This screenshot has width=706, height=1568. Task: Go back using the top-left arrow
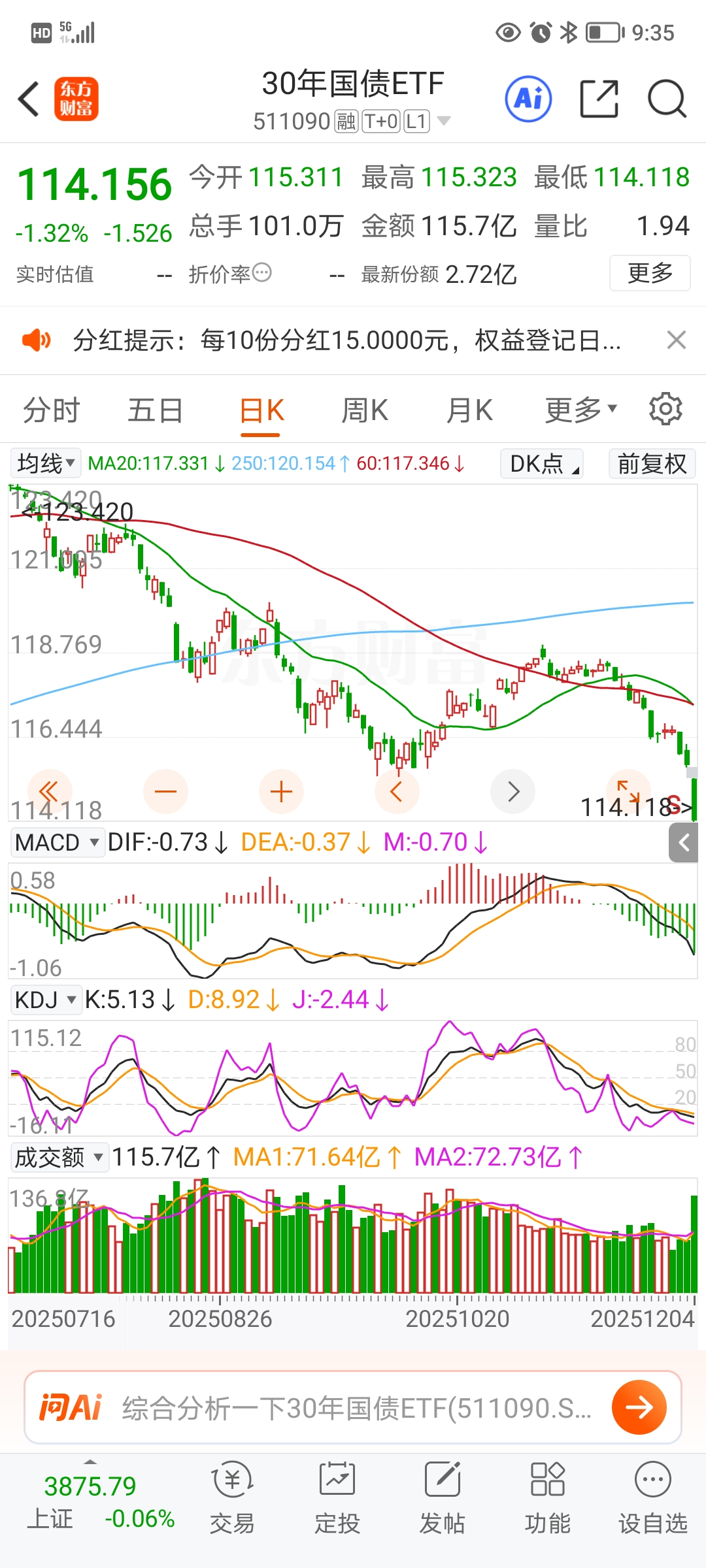click(29, 99)
